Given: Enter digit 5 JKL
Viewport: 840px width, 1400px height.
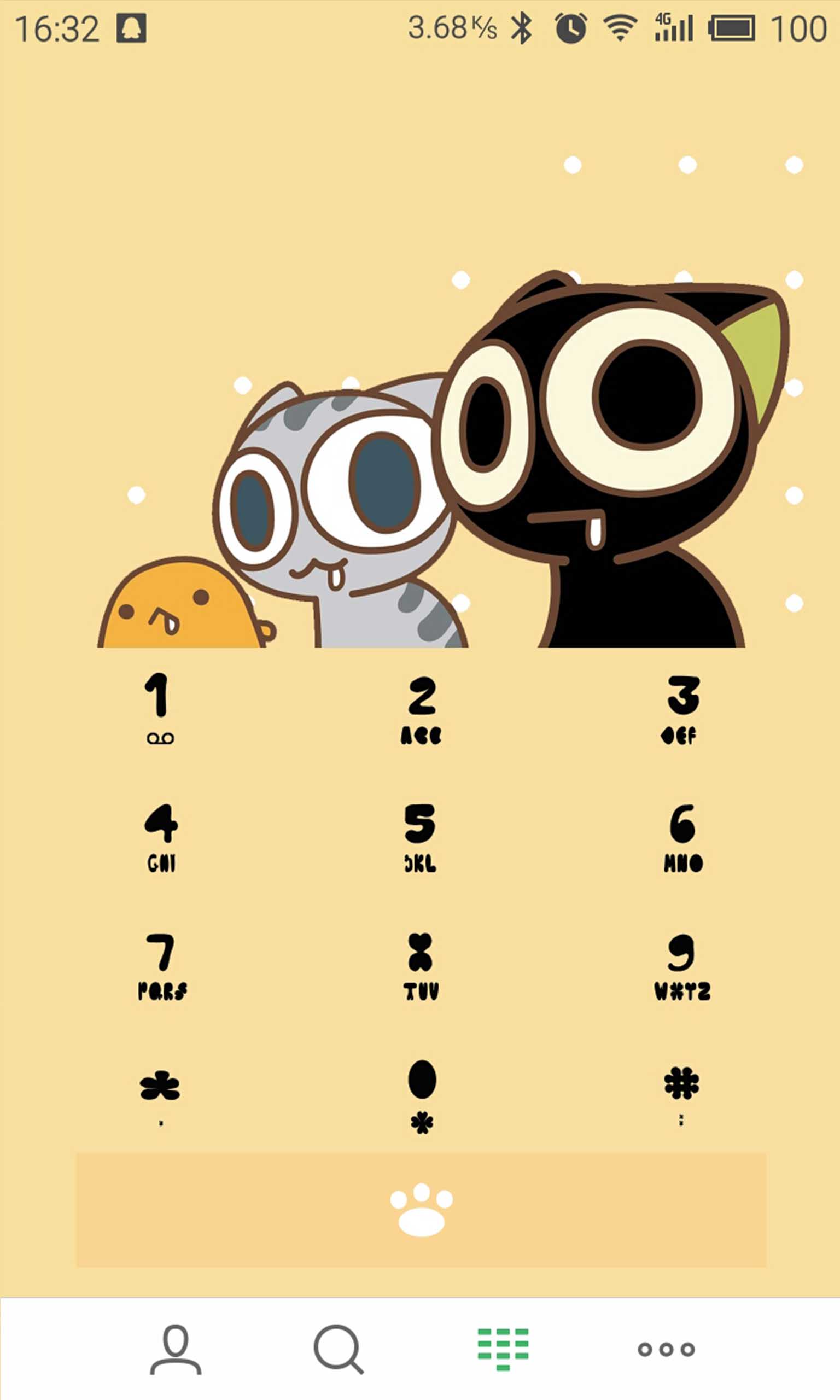Looking at the screenshot, I should (420, 837).
